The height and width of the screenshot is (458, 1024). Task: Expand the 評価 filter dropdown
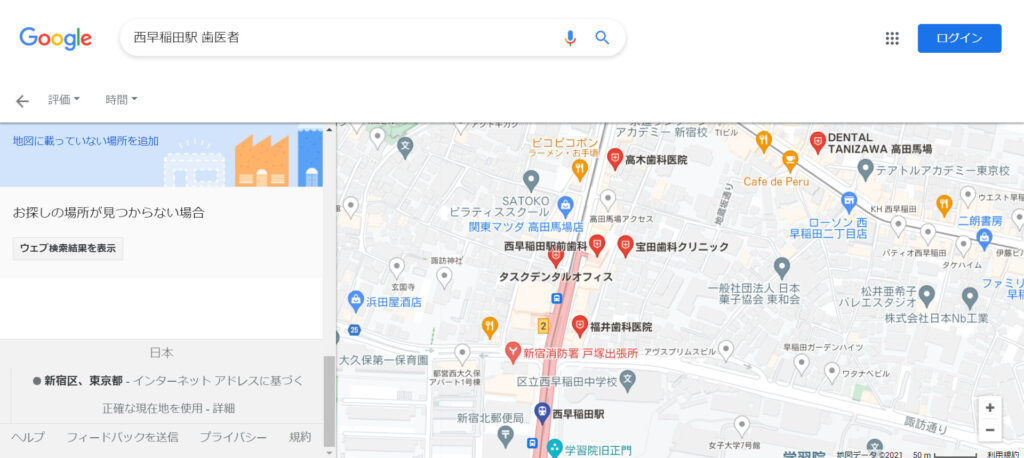65,100
